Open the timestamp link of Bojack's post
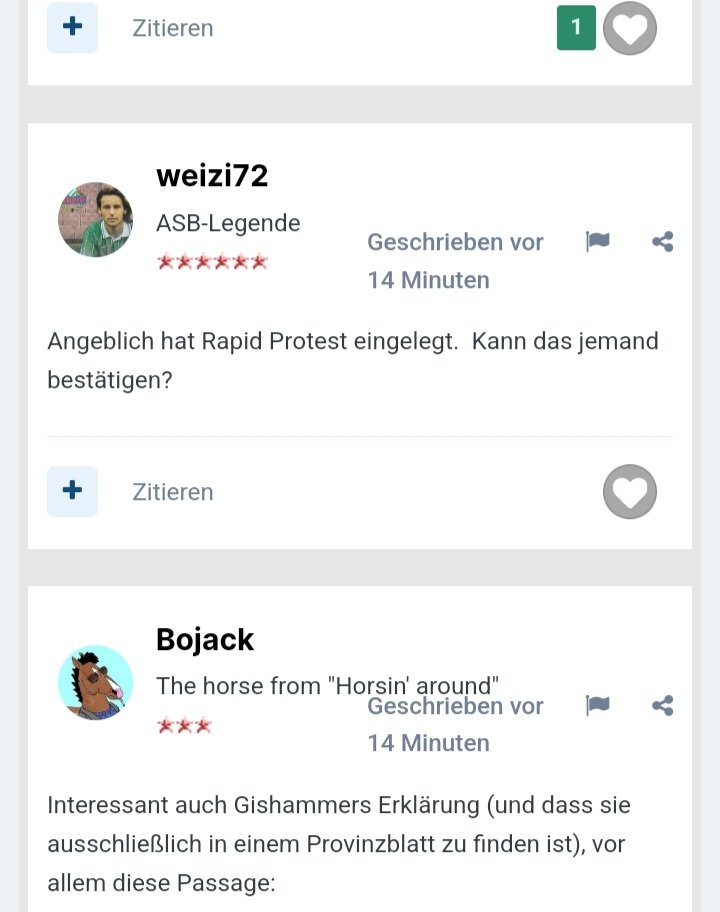The image size is (720, 912). (x=455, y=724)
